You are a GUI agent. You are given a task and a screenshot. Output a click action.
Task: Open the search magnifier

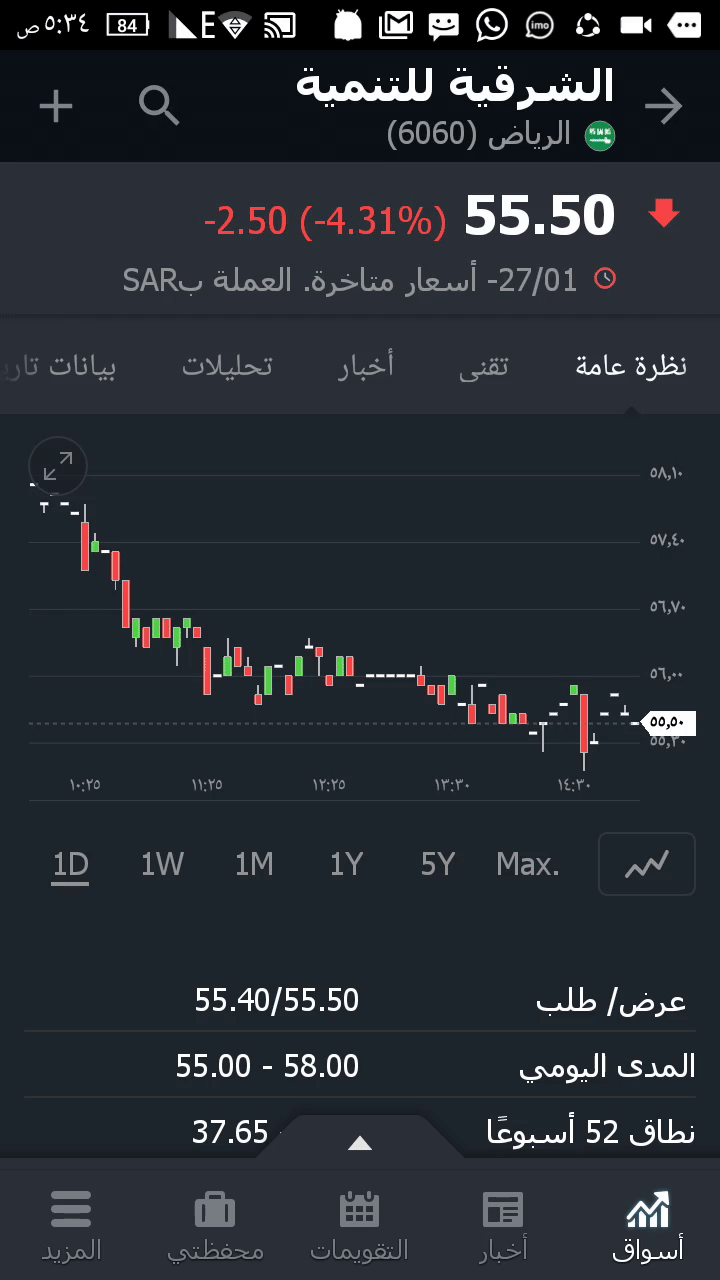(159, 106)
